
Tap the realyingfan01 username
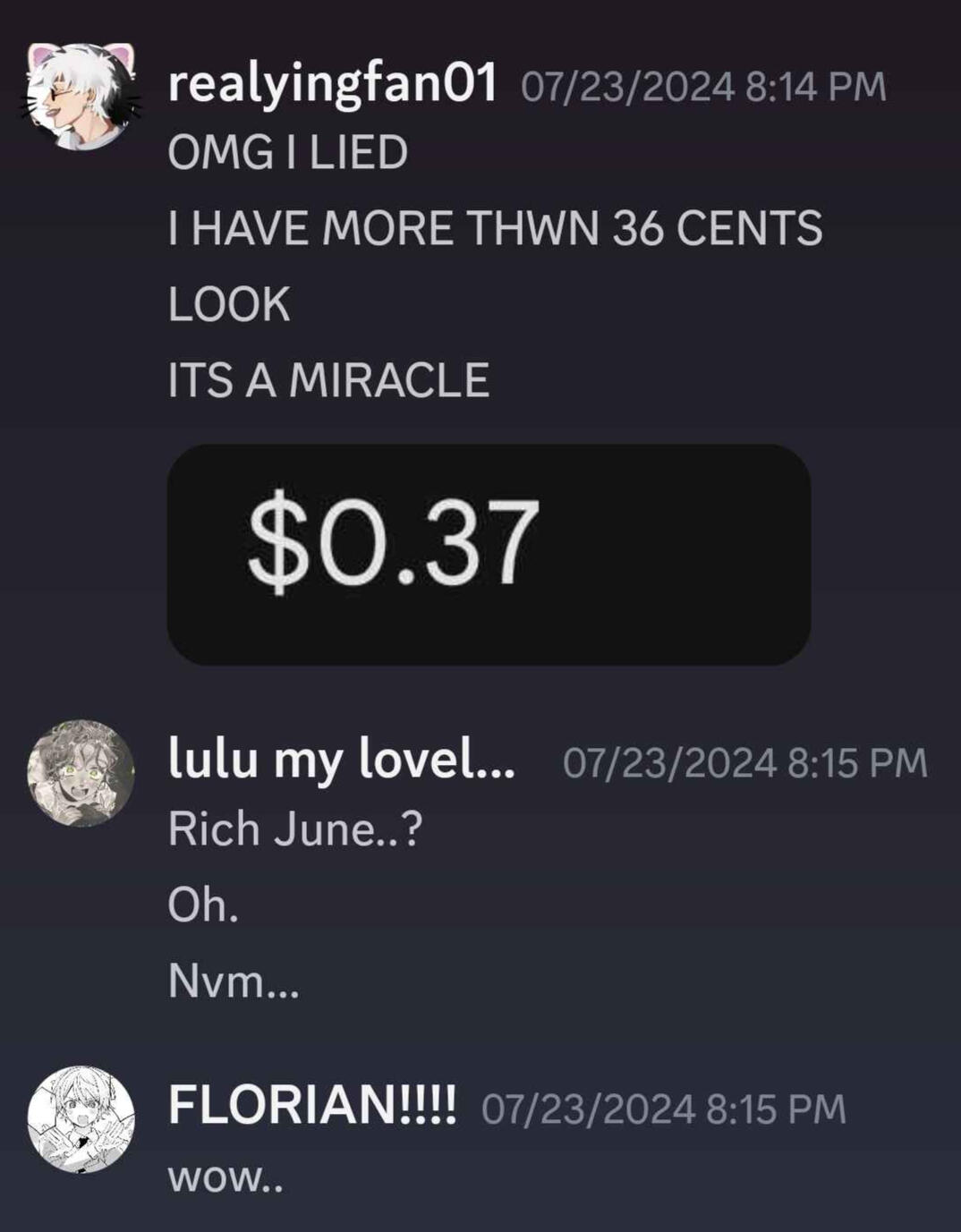pos(332,86)
